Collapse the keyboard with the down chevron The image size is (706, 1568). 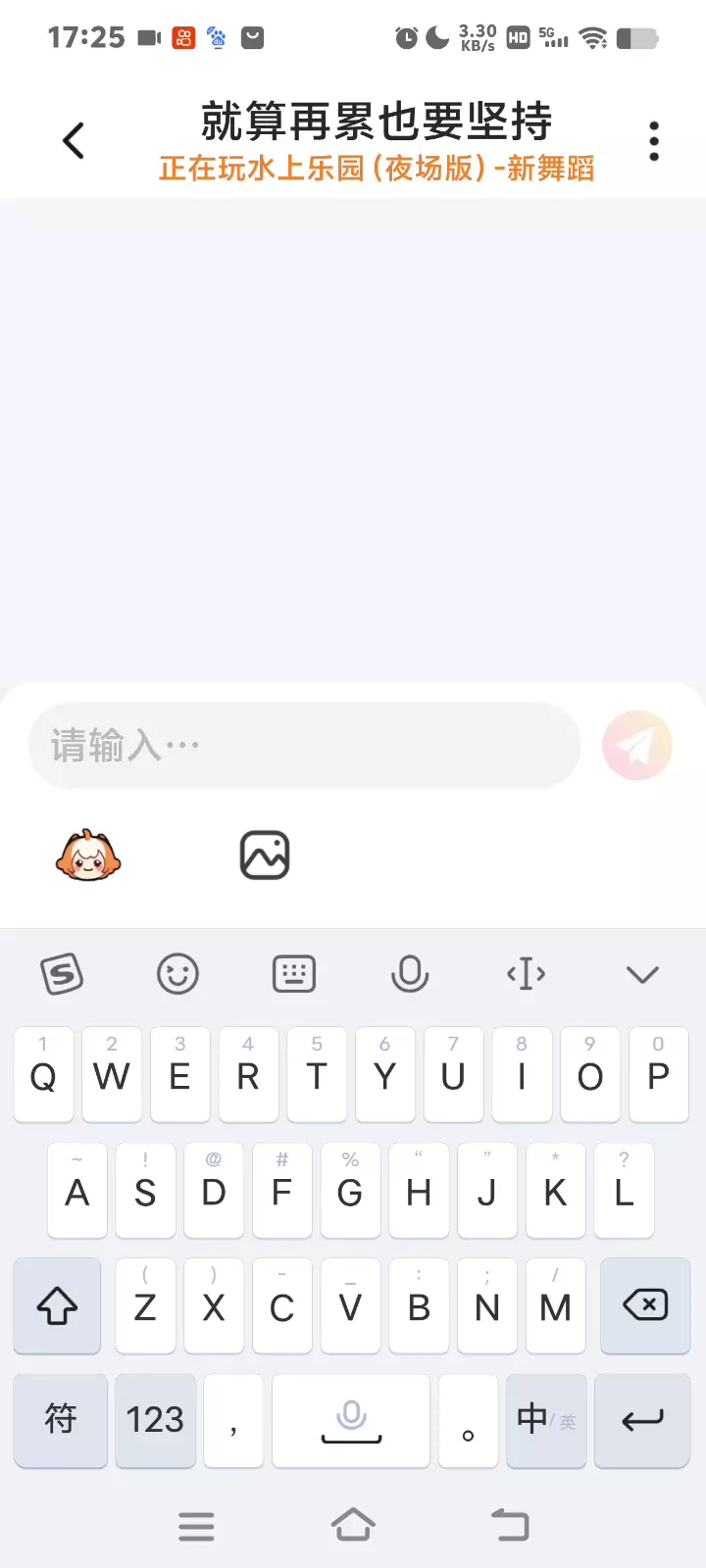(642, 974)
